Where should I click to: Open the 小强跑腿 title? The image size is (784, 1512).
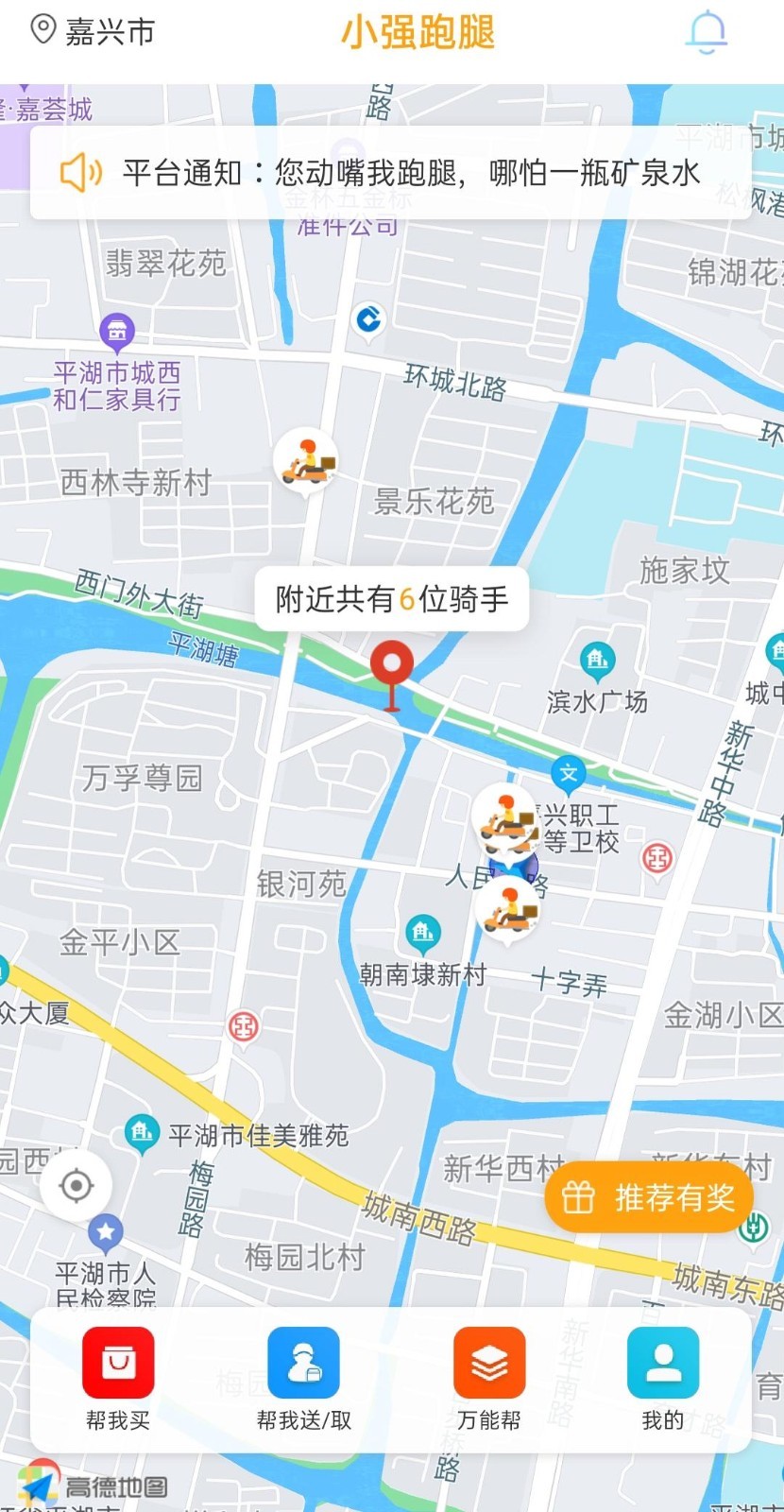(418, 31)
